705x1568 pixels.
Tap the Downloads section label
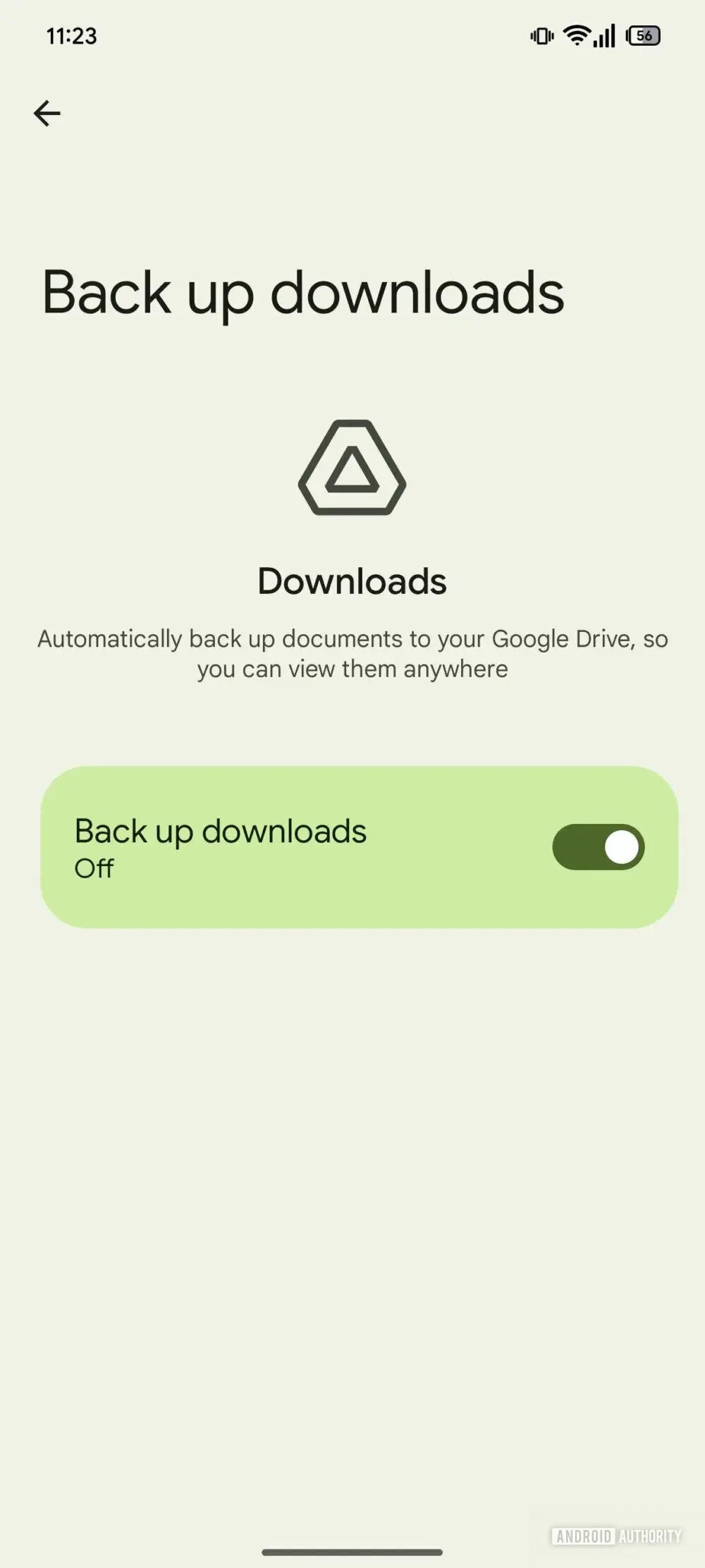352,581
